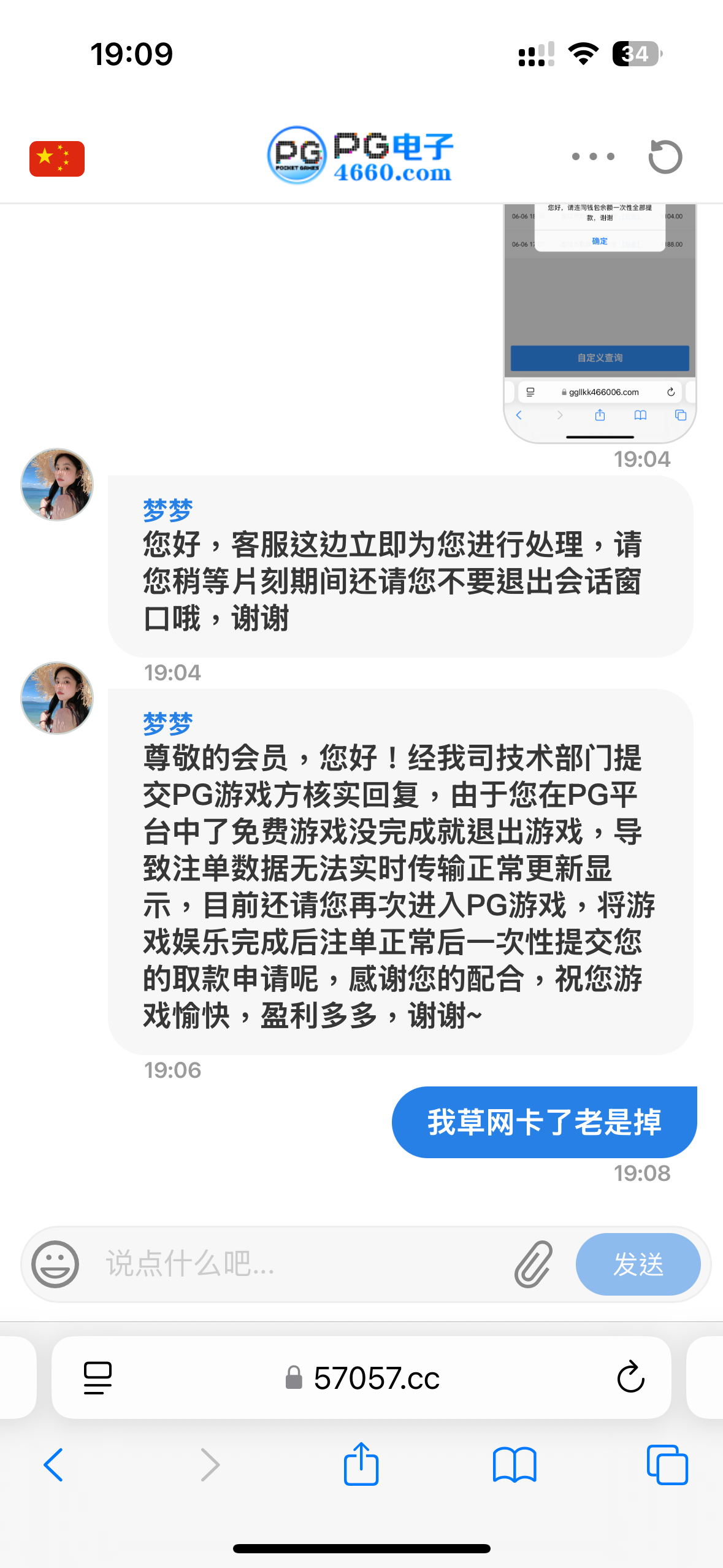Open the three-dot overflow menu
The width and height of the screenshot is (723, 1568).
(x=592, y=157)
